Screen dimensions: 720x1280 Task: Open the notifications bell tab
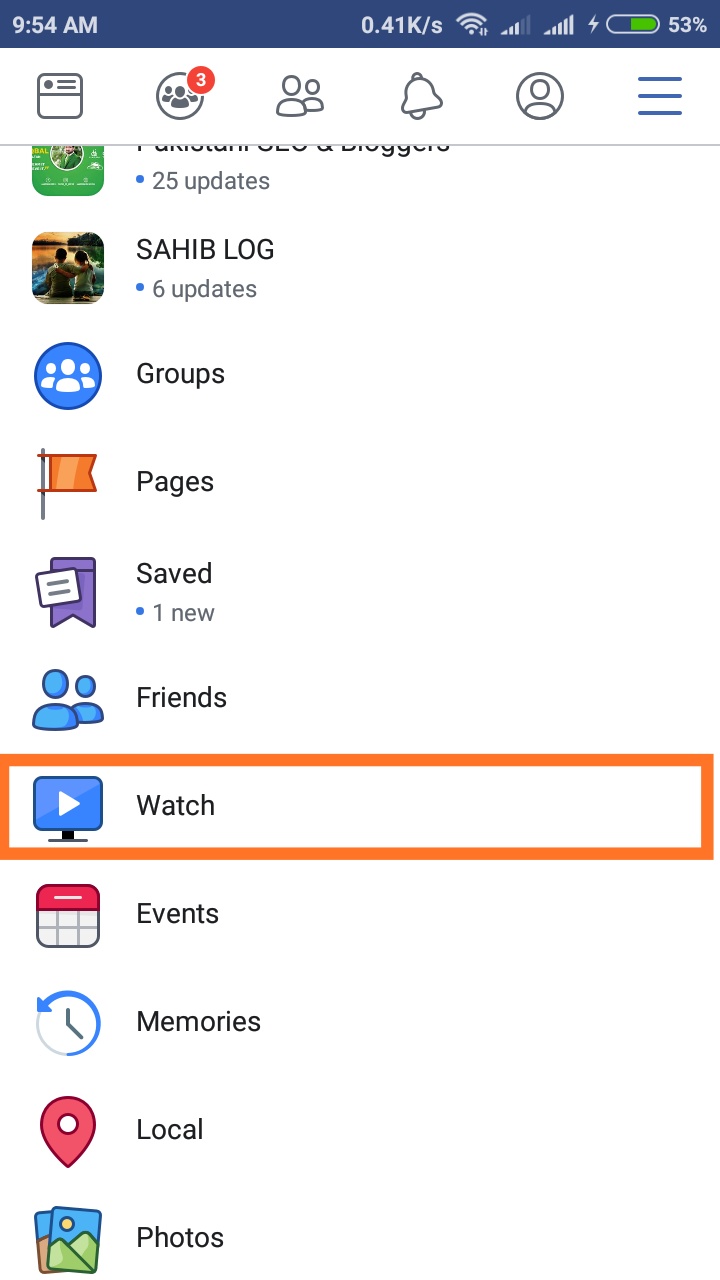point(421,96)
